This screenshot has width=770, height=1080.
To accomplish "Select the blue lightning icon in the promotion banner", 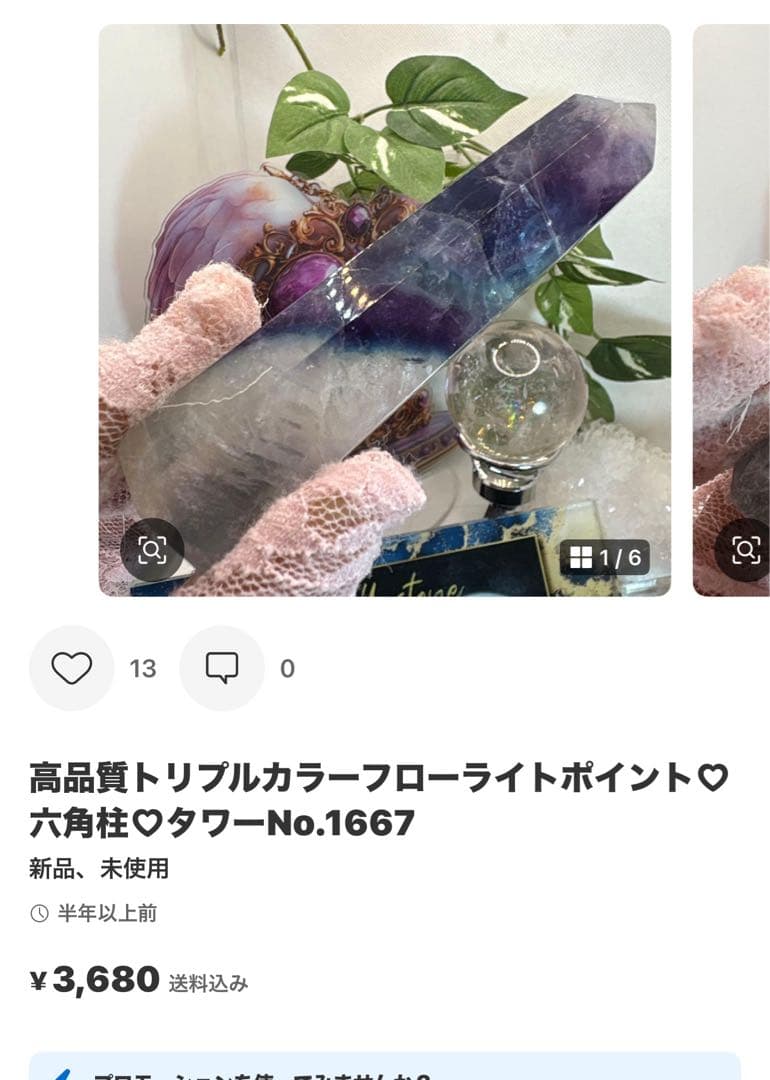I will 62,1073.
